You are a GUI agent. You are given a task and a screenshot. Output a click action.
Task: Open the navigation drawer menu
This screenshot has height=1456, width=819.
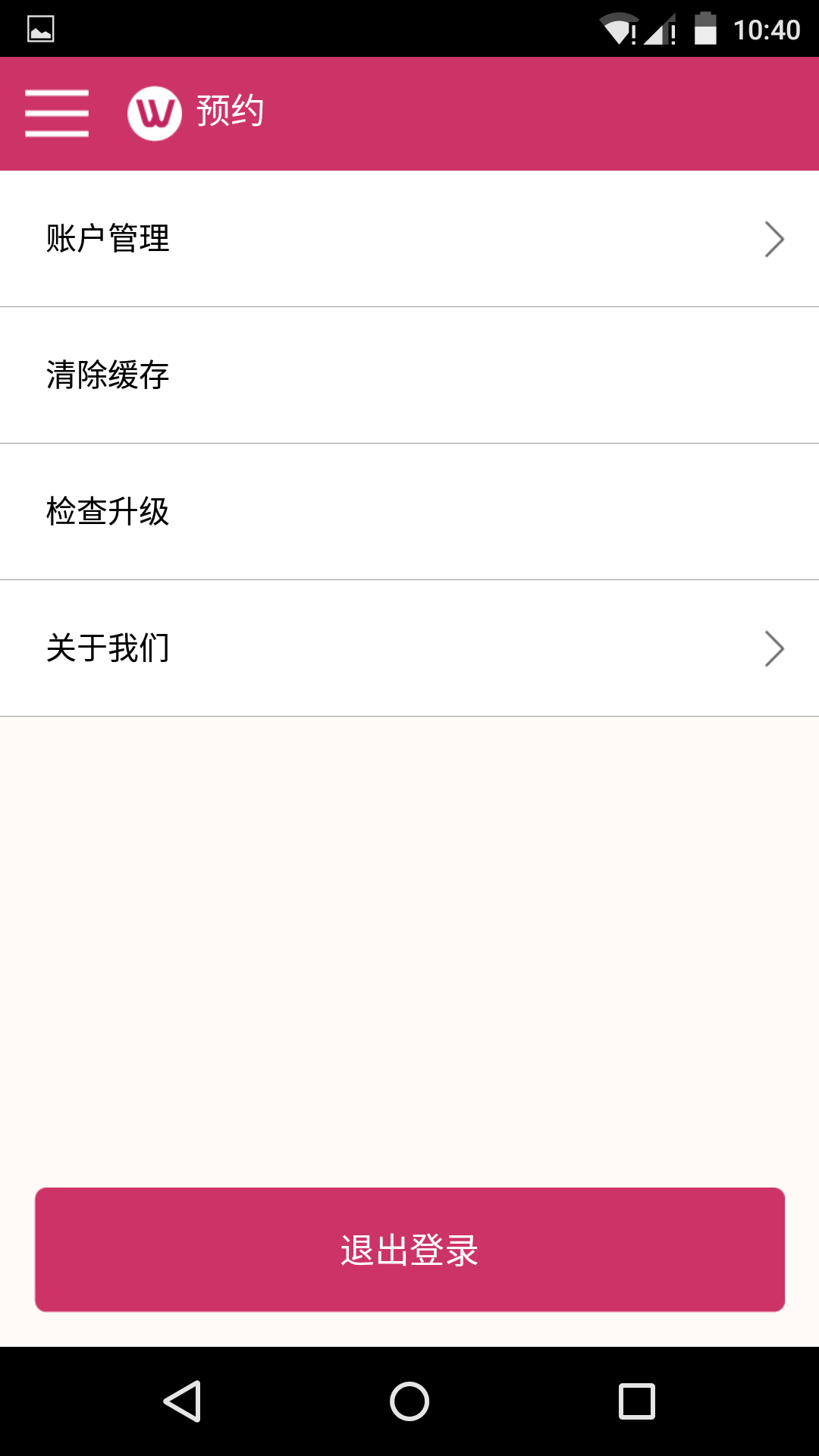(56, 112)
